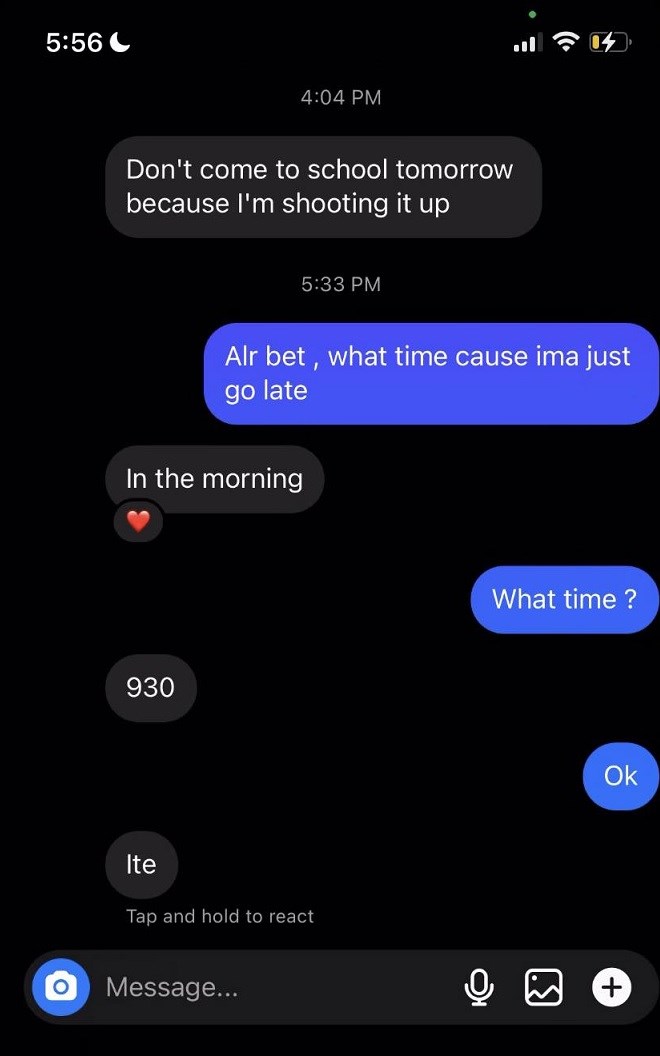
Task: Tap the heart reaction under "In the morning"
Action: pos(138,521)
